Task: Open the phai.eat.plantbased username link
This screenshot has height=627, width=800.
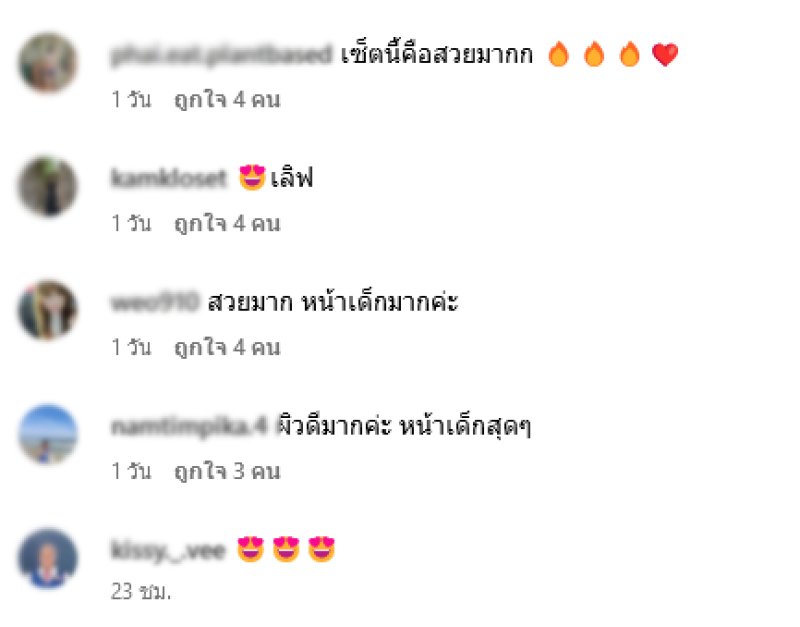Action: pyautogui.click(x=220, y=55)
